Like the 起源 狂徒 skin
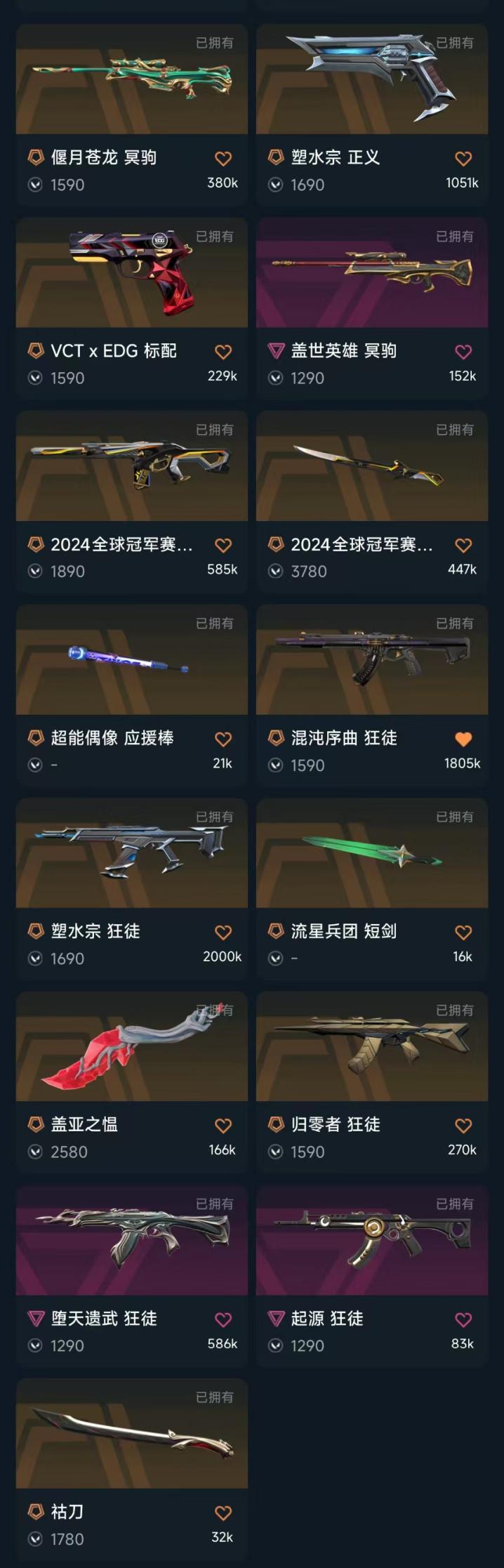The image size is (504, 1568). pyautogui.click(x=463, y=1319)
